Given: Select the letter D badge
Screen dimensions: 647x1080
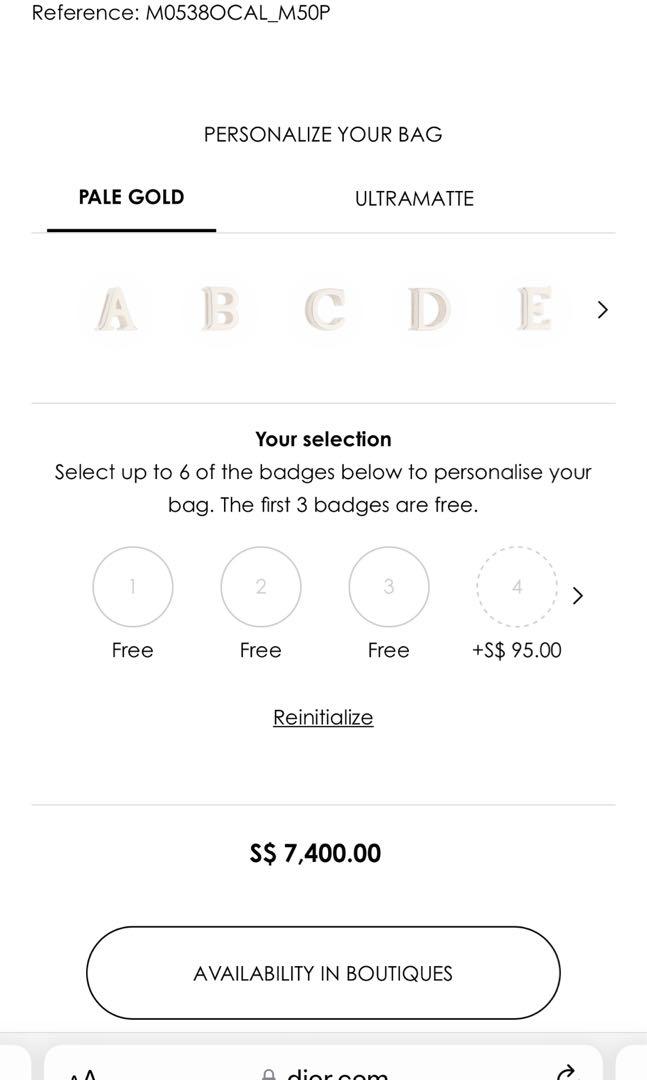Looking at the screenshot, I should 429,309.
